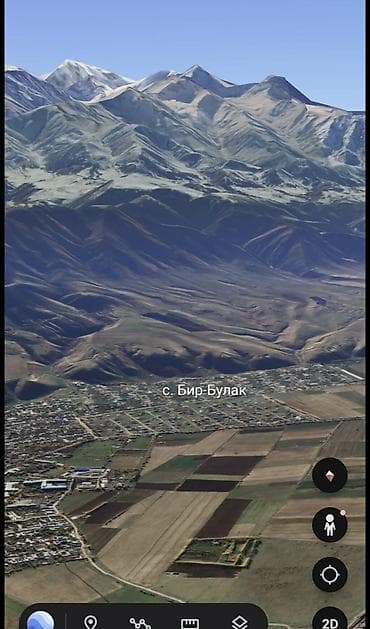Tap the compass to reset north

(329, 475)
